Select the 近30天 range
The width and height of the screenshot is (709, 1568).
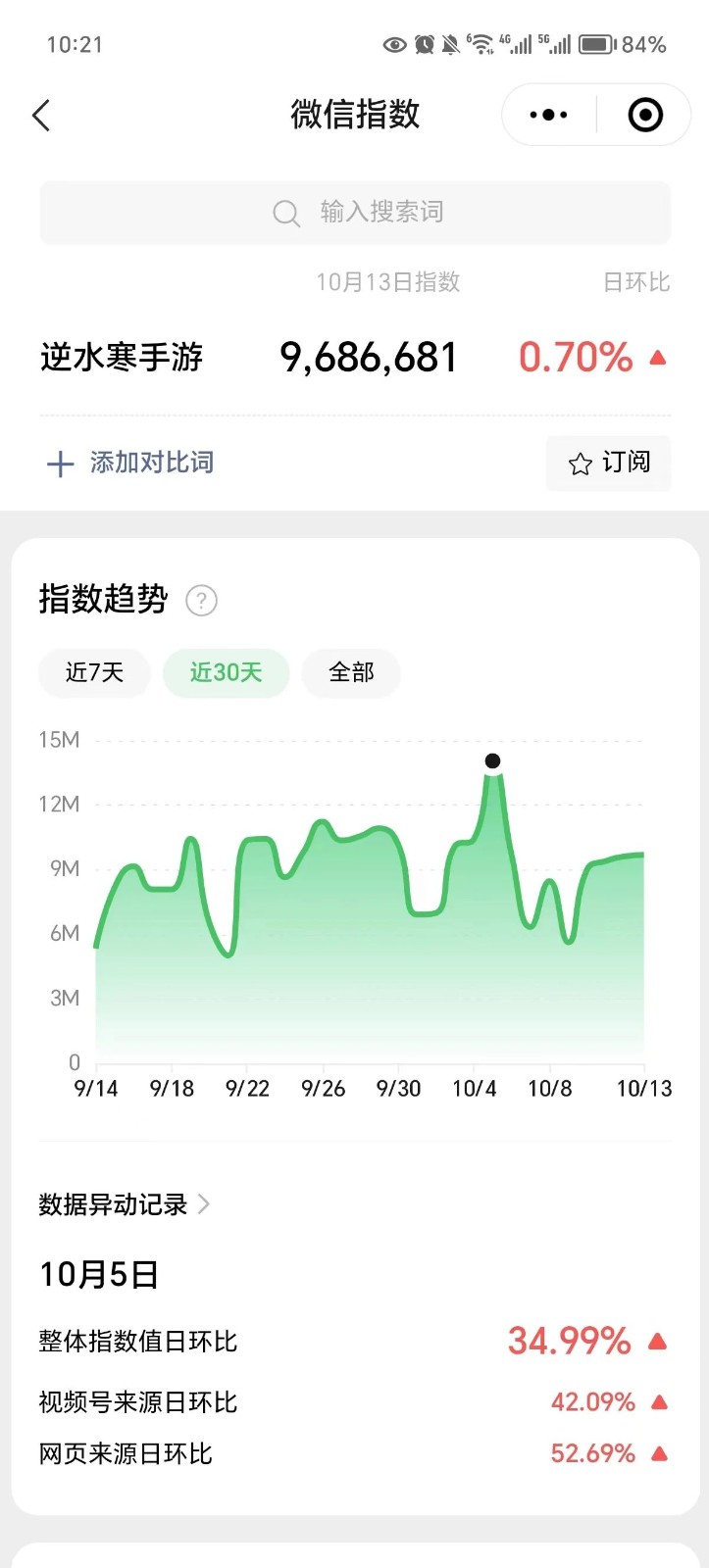point(227,672)
